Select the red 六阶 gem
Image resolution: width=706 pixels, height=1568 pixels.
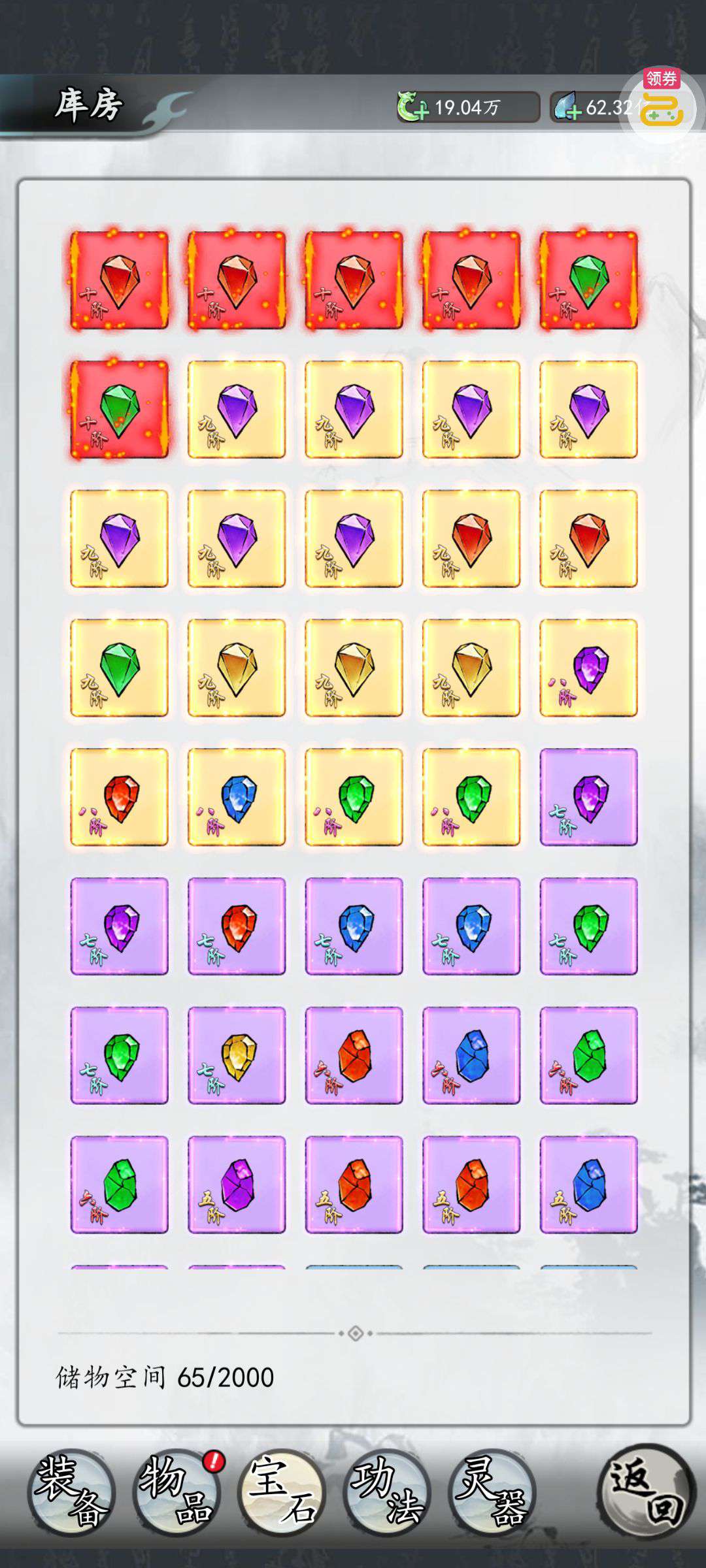click(x=354, y=1056)
